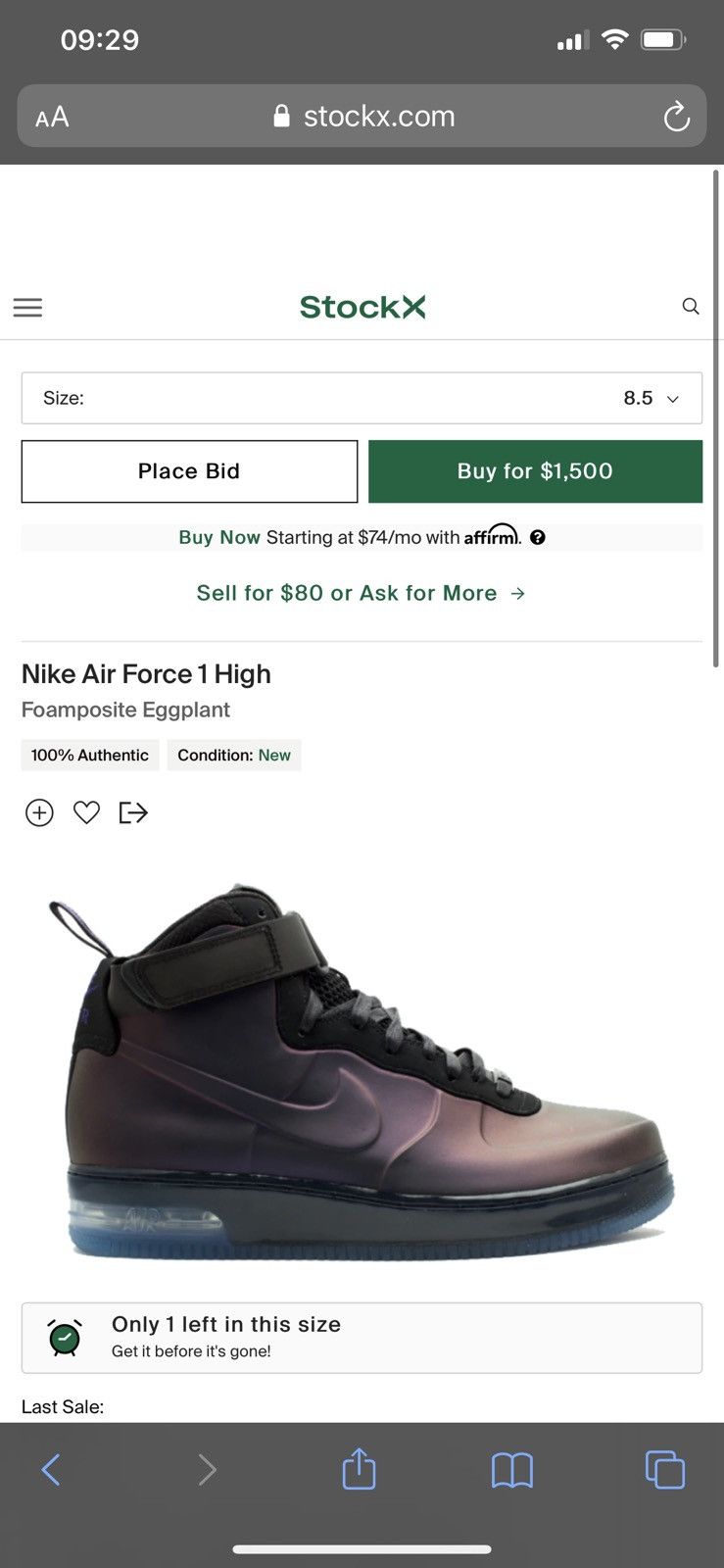This screenshot has width=724, height=1568.
Task: Expand the Size dropdown
Action: [362, 398]
